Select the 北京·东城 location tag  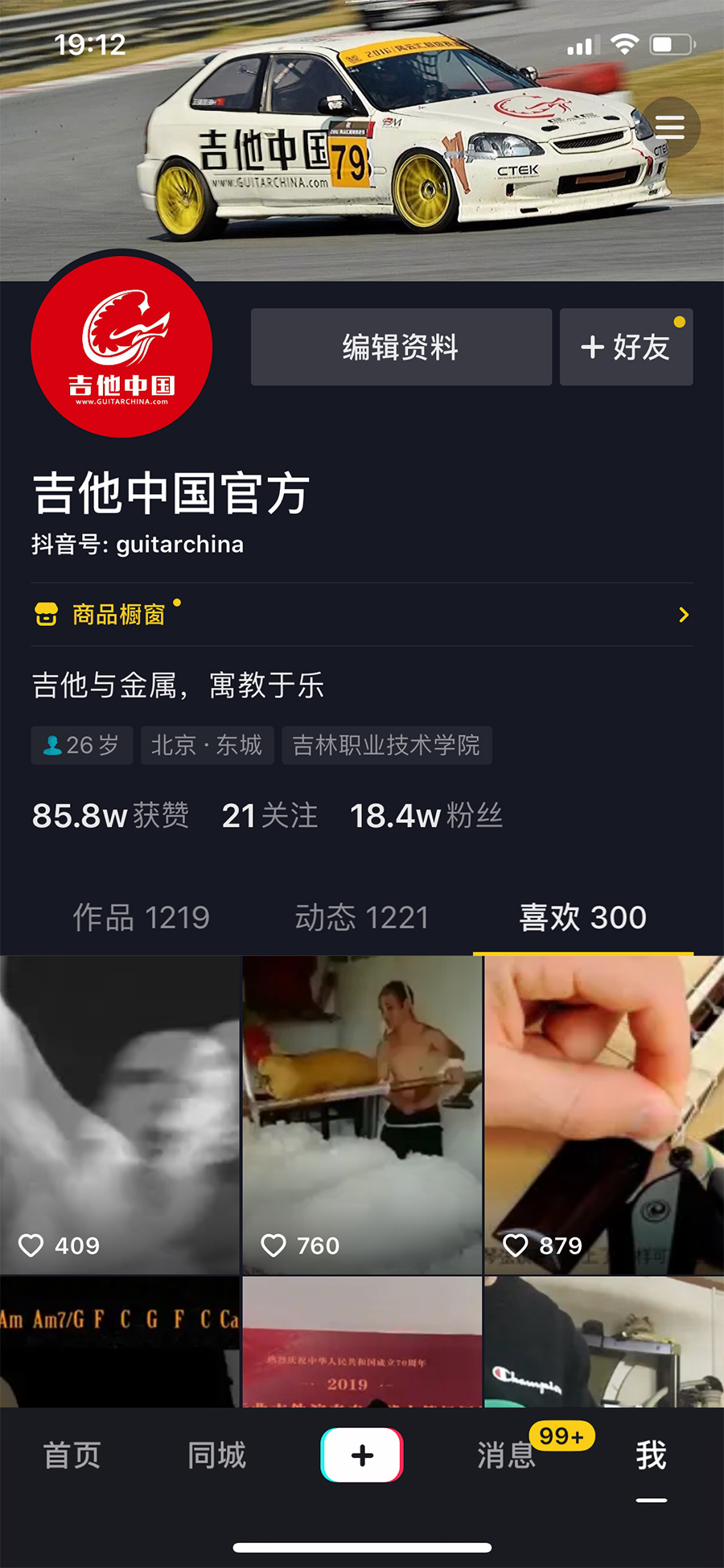tap(207, 745)
